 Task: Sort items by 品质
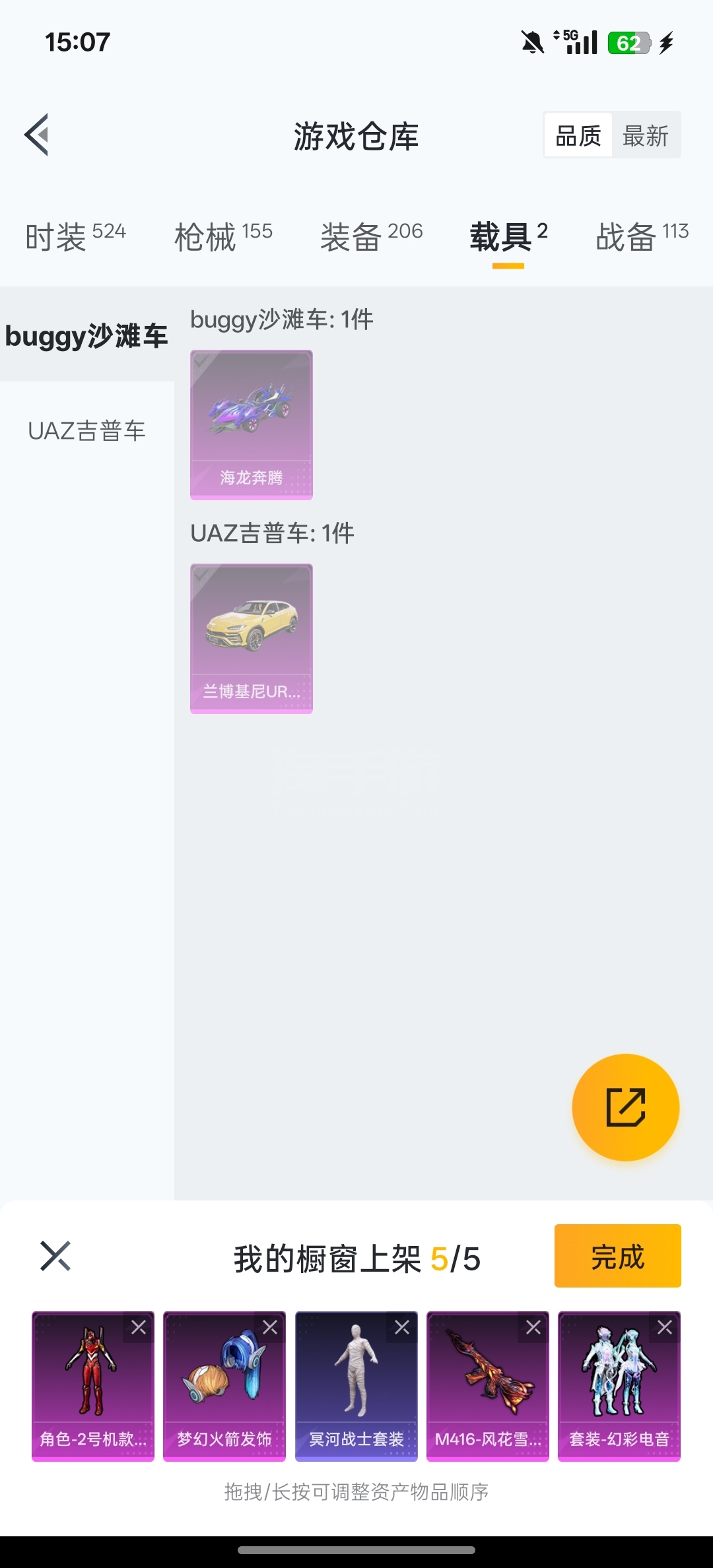point(578,136)
